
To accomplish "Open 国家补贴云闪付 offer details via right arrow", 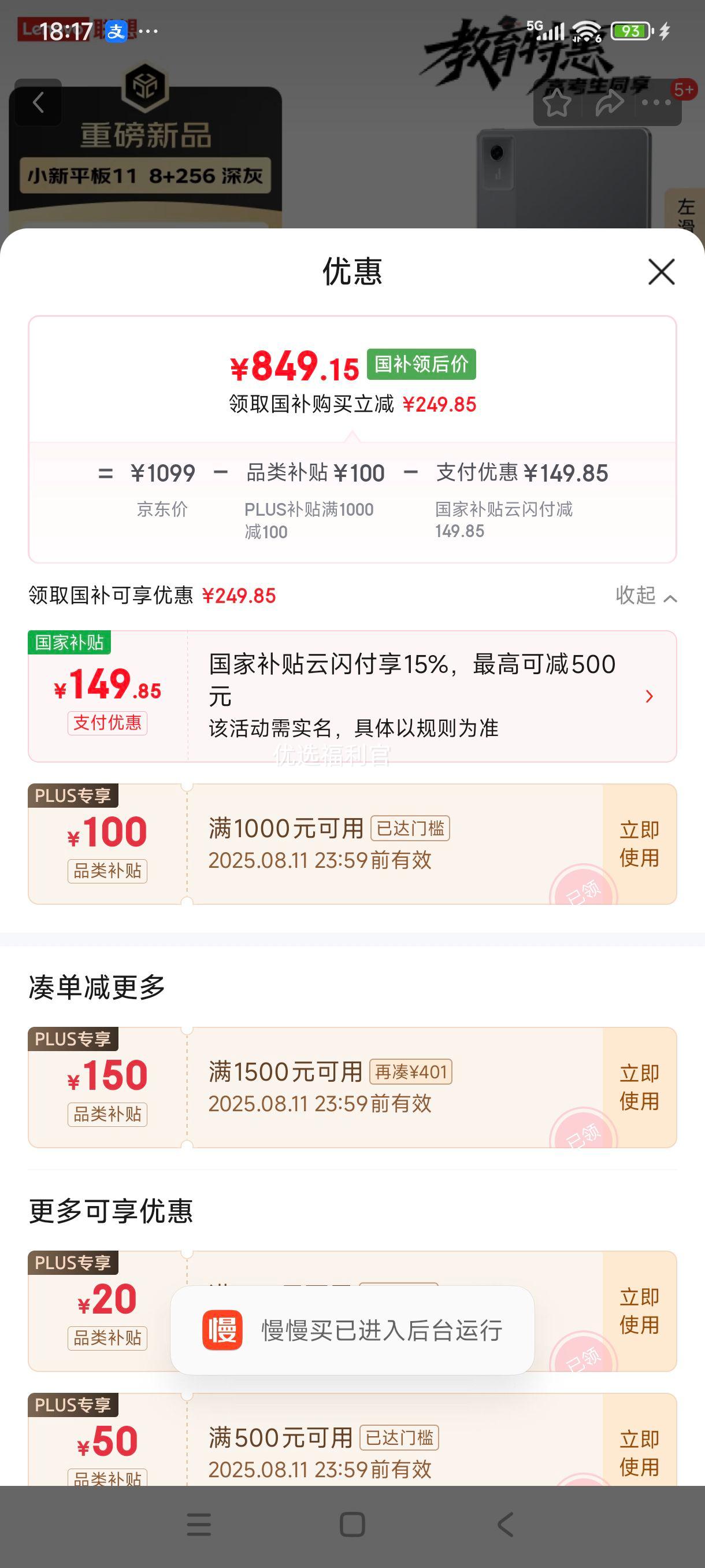I will pyautogui.click(x=649, y=695).
